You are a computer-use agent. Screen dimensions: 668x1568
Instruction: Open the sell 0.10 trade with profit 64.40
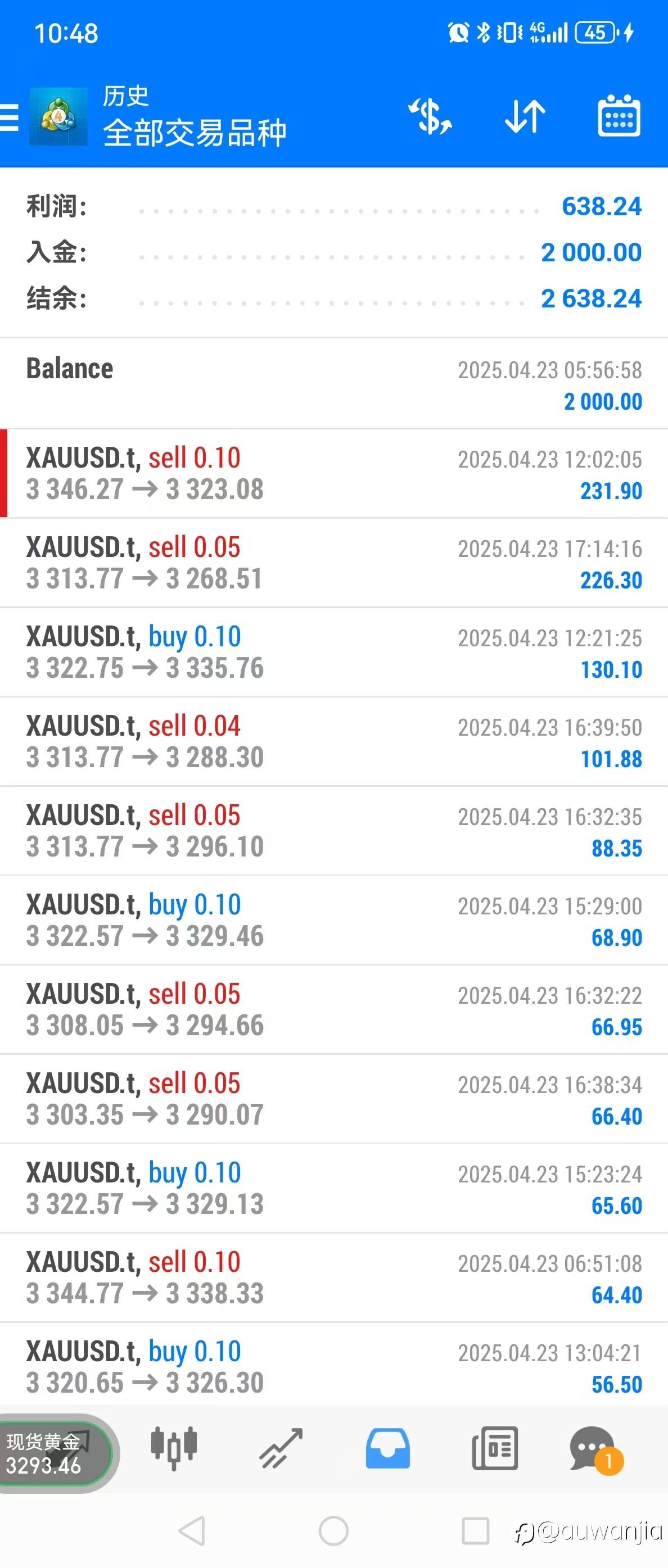pyautogui.click(x=333, y=1278)
